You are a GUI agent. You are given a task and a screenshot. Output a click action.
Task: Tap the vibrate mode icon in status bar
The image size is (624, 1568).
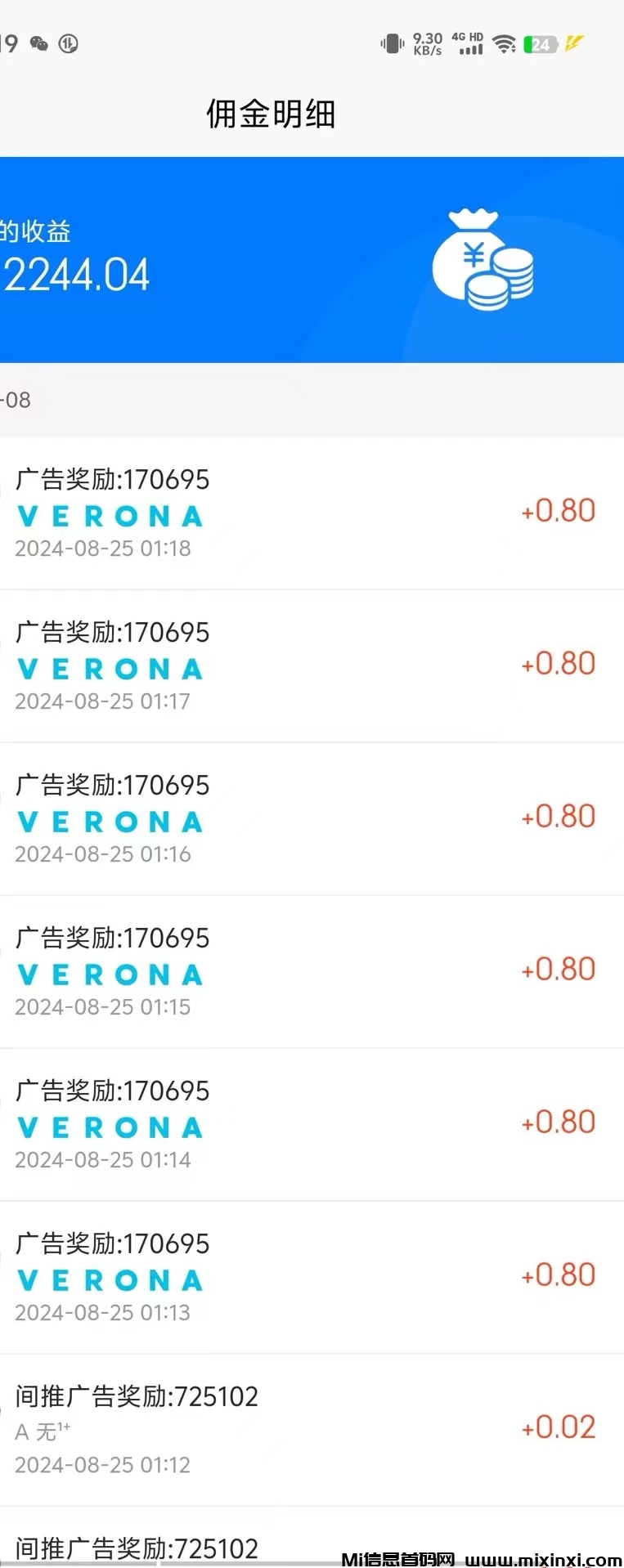(391, 43)
